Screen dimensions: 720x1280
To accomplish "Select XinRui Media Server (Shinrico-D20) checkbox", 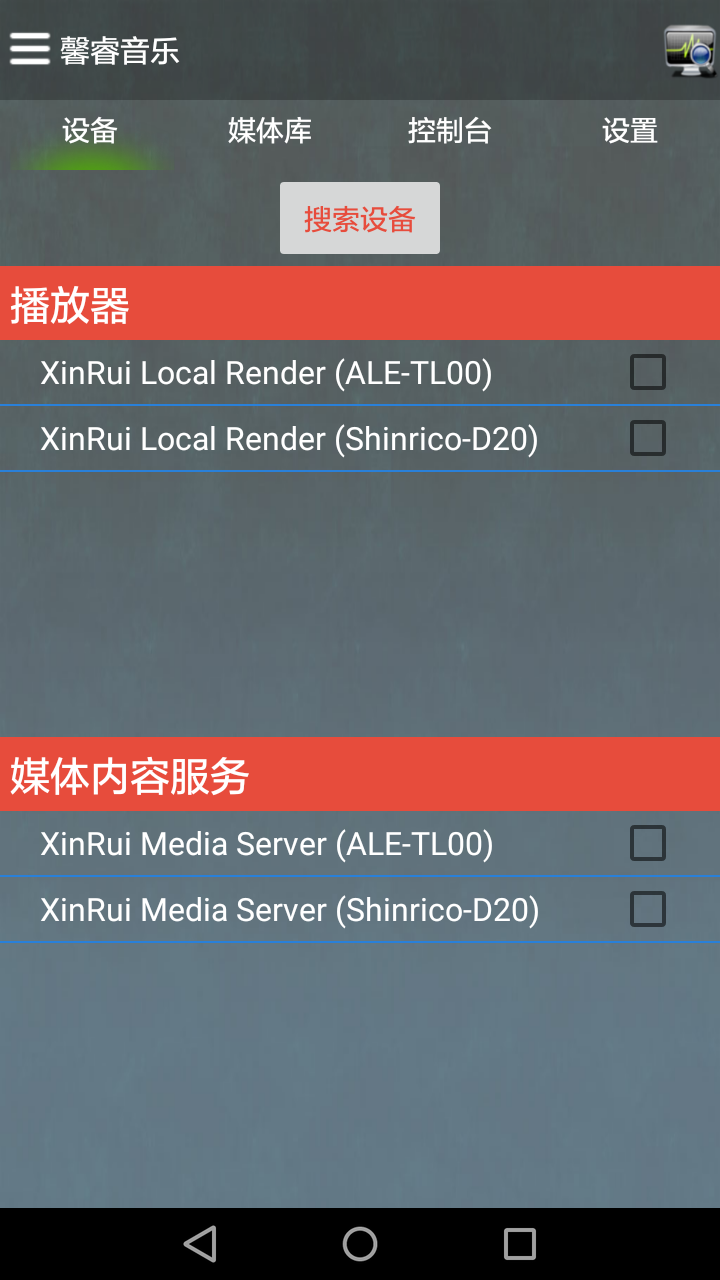I will click(647, 909).
